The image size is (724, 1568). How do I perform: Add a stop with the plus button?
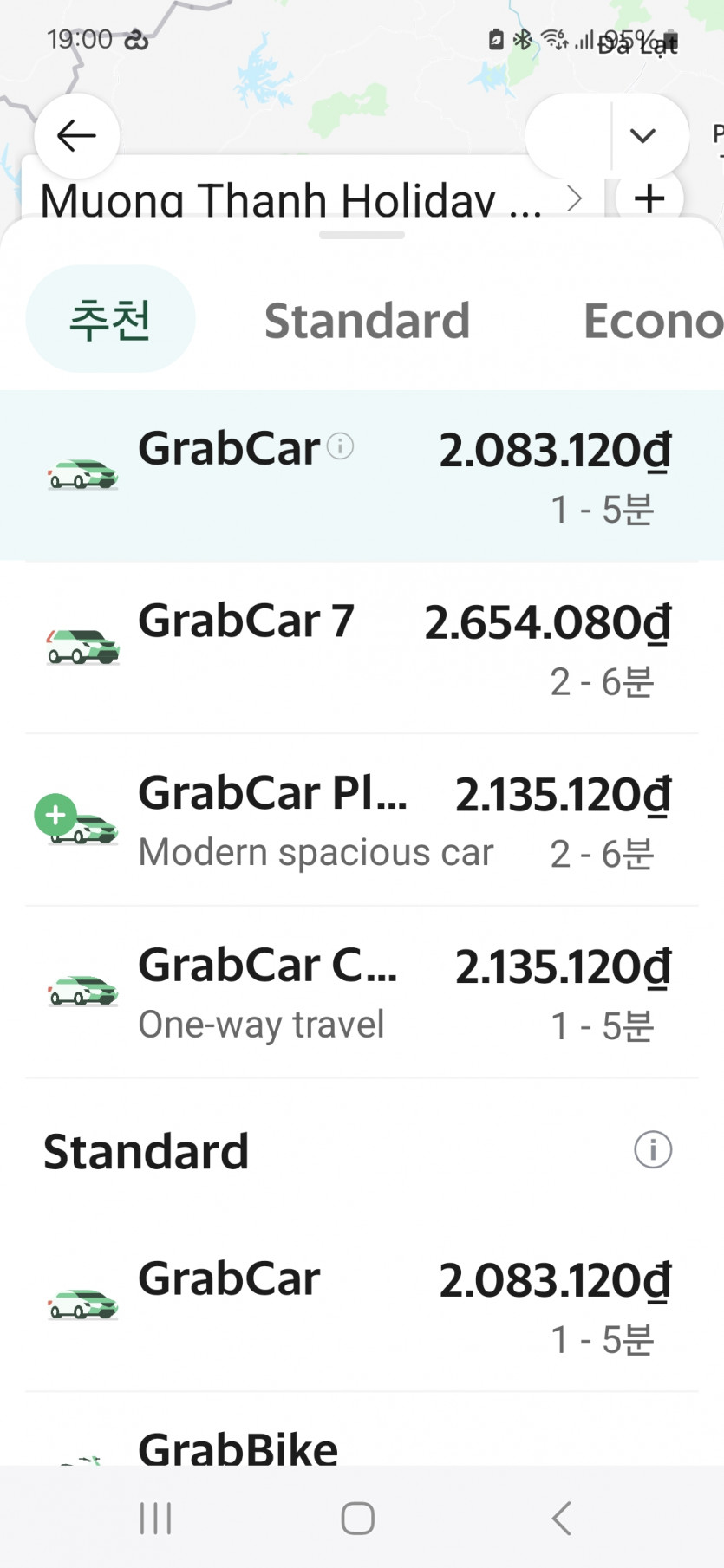point(649,198)
